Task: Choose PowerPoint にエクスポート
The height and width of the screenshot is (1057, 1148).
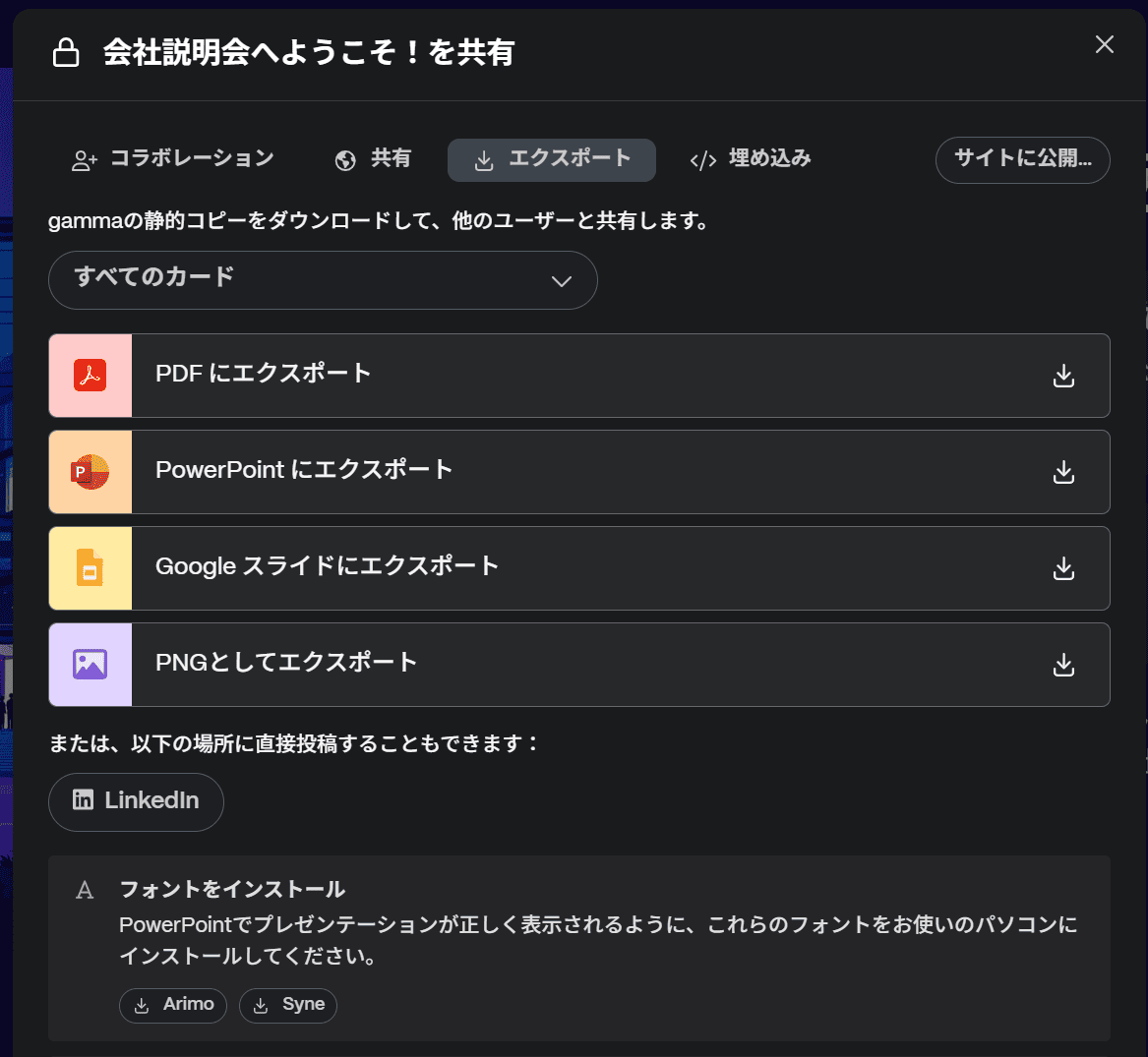Action: point(578,471)
